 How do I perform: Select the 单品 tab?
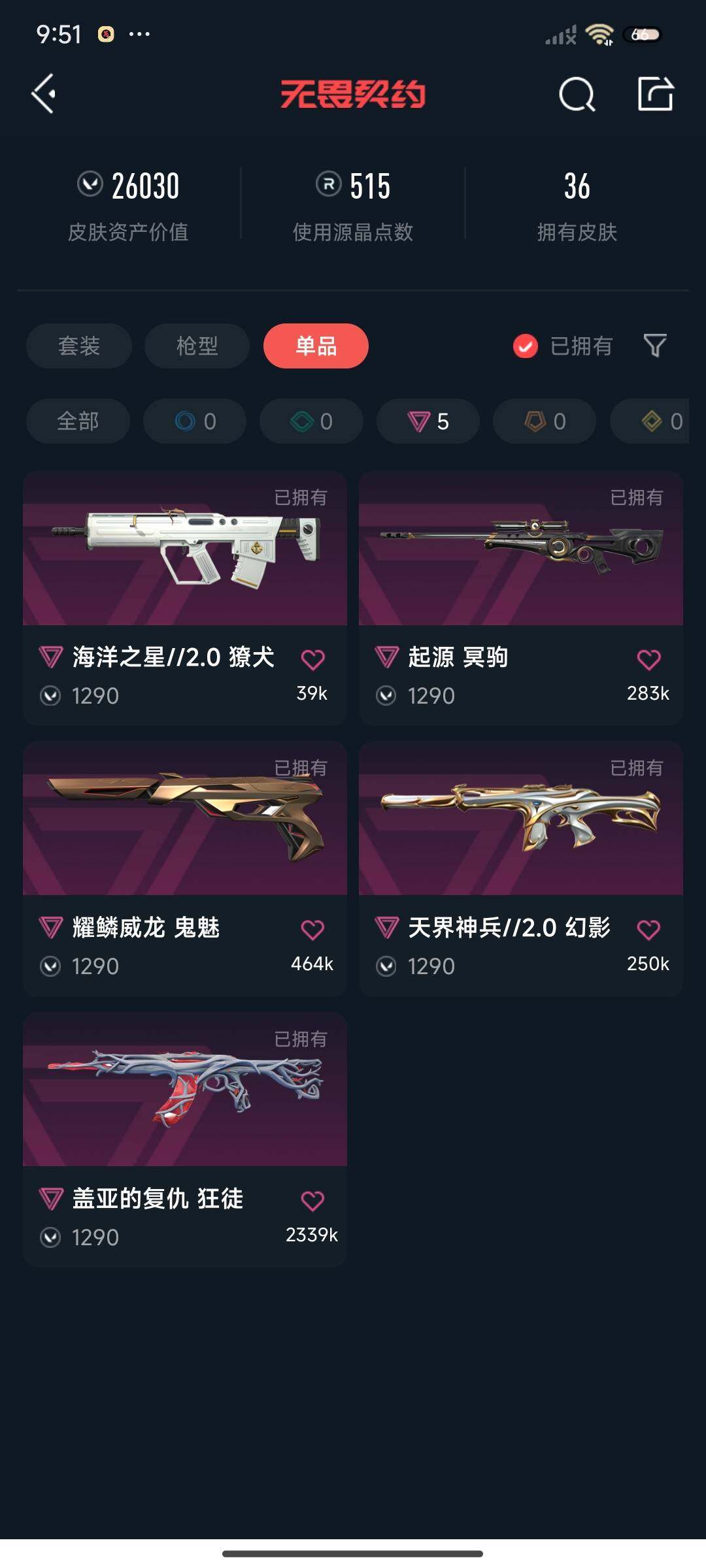(x=316, y=346)
